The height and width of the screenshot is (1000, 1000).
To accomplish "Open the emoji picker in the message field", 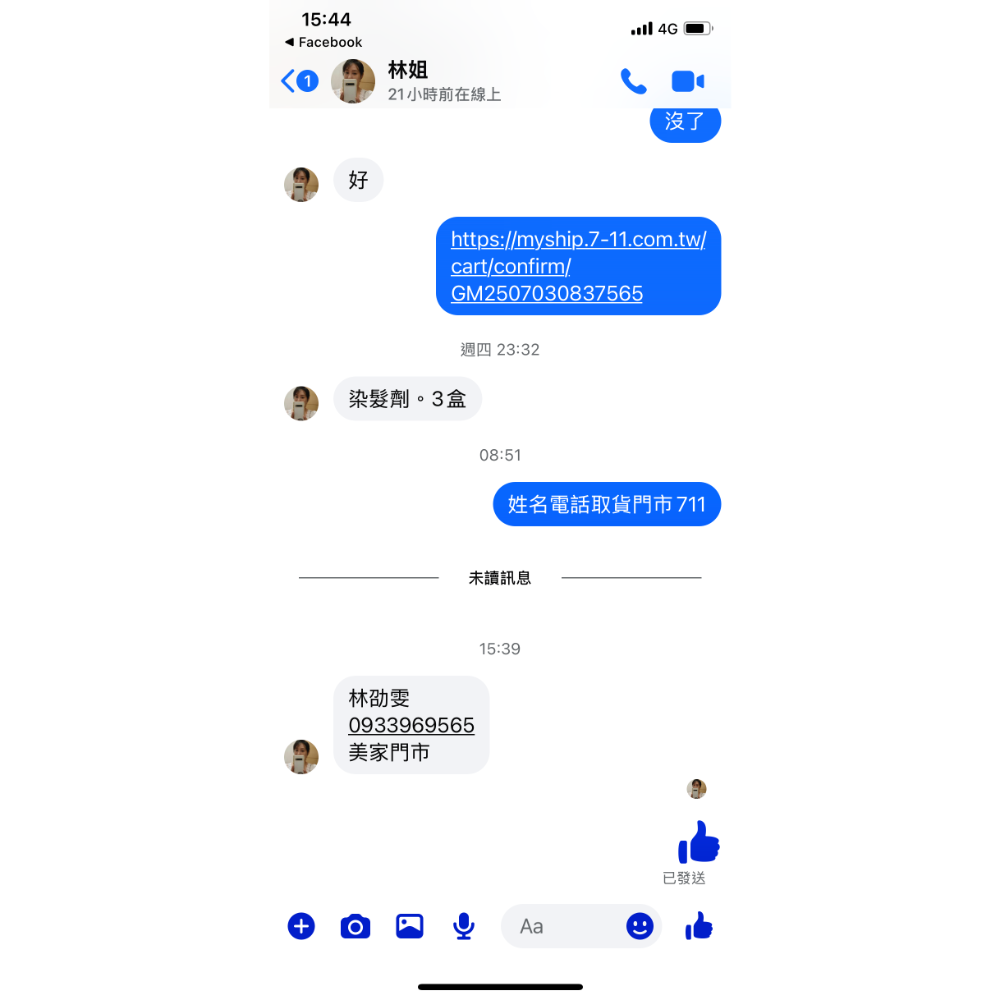I will coord(640,926).
